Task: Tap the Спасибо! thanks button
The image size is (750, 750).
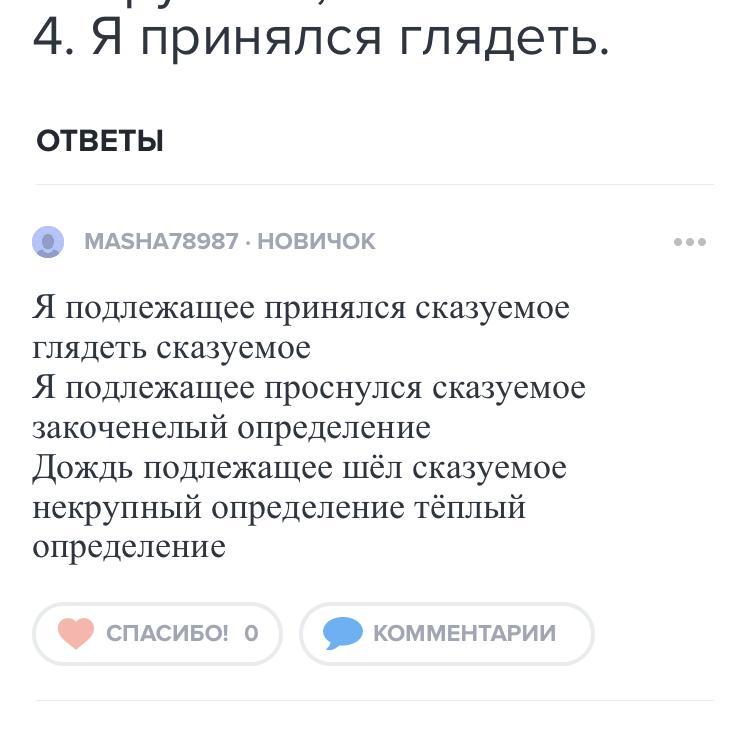Action: click(x=158, y=633)
